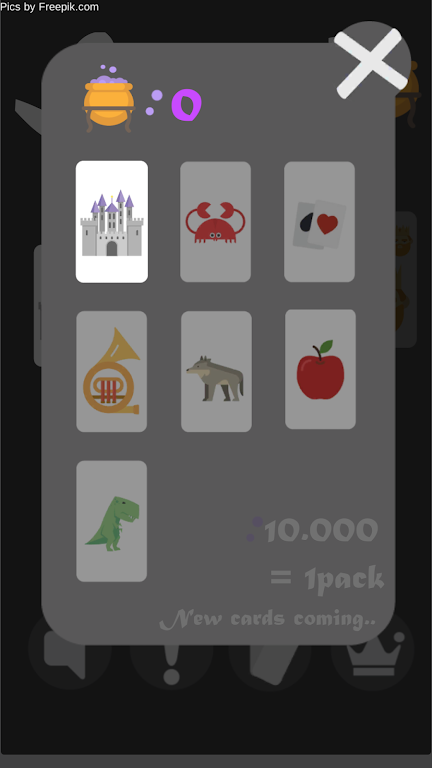Select the French horn card

[x=112, y=371]
